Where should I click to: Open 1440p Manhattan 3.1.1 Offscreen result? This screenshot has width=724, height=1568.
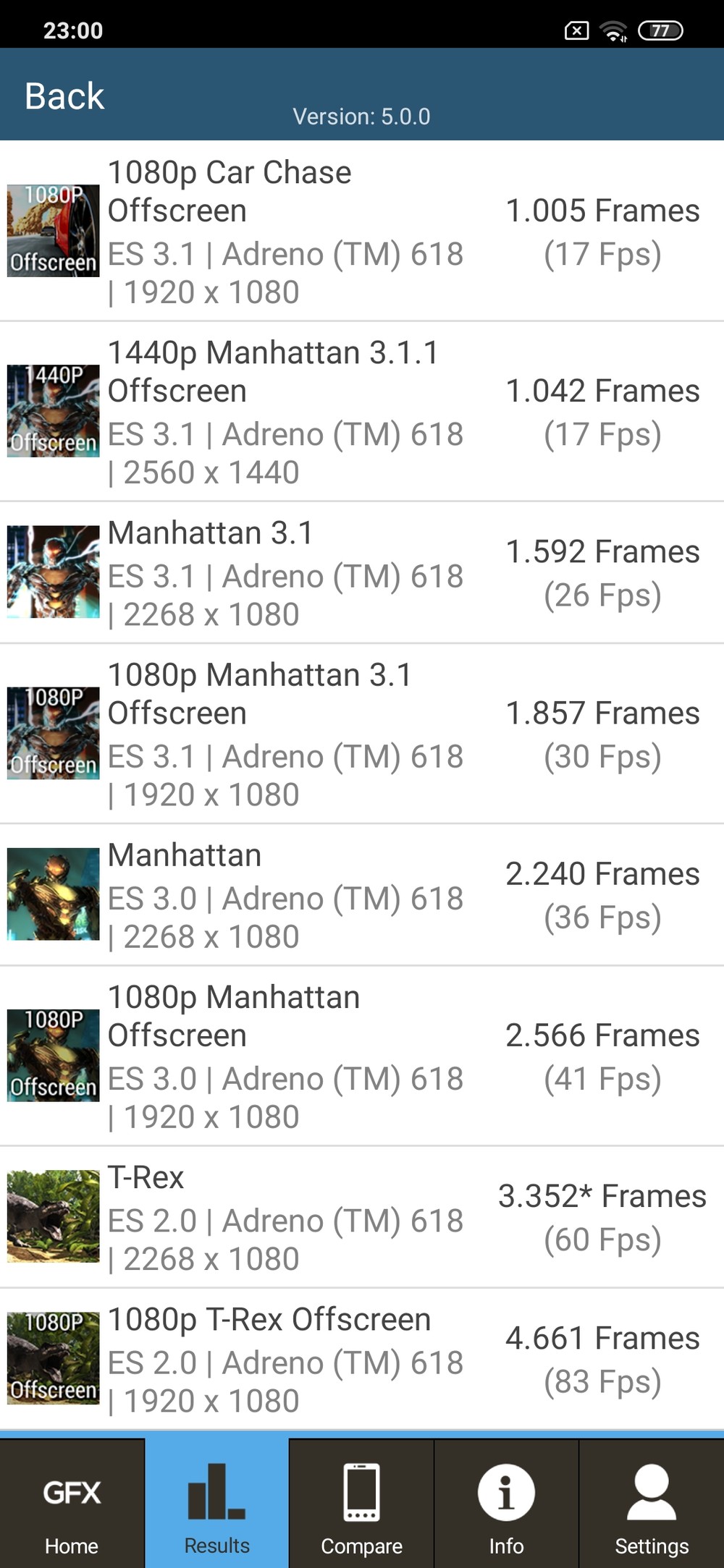pyautogui.click(x=362, y=412)
